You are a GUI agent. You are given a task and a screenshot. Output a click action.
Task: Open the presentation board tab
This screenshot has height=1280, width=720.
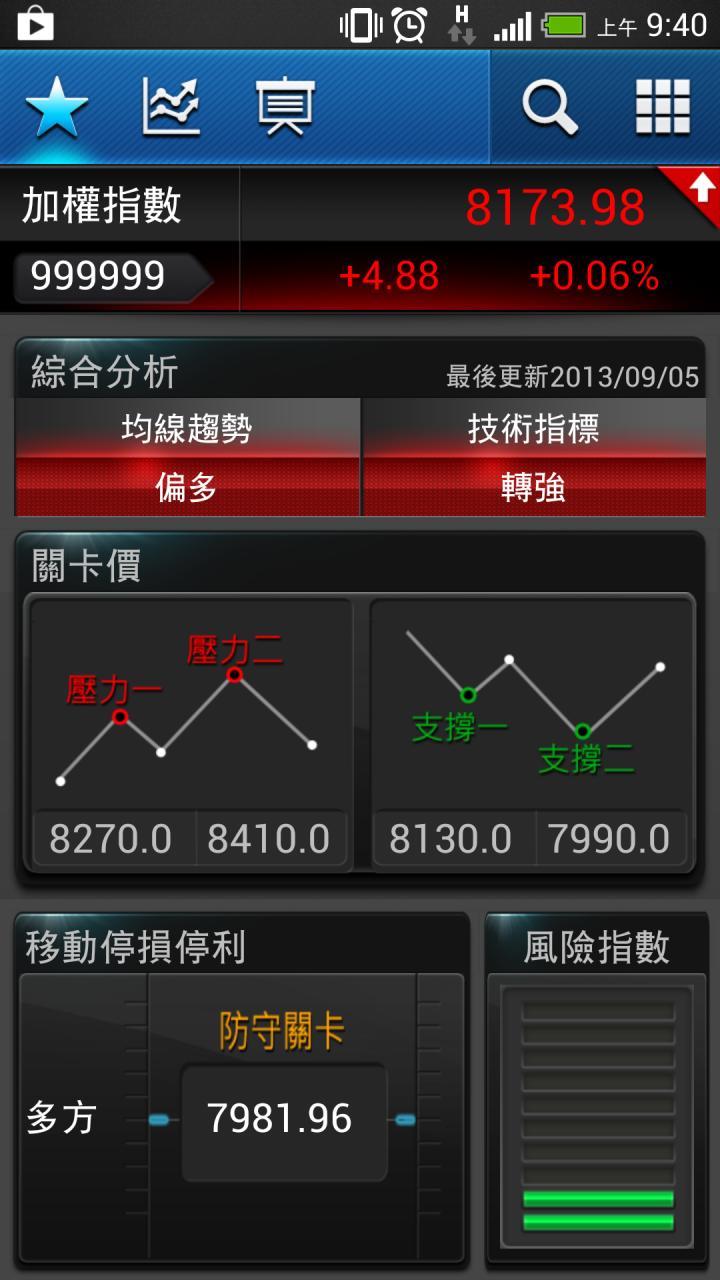coord(285,107)
